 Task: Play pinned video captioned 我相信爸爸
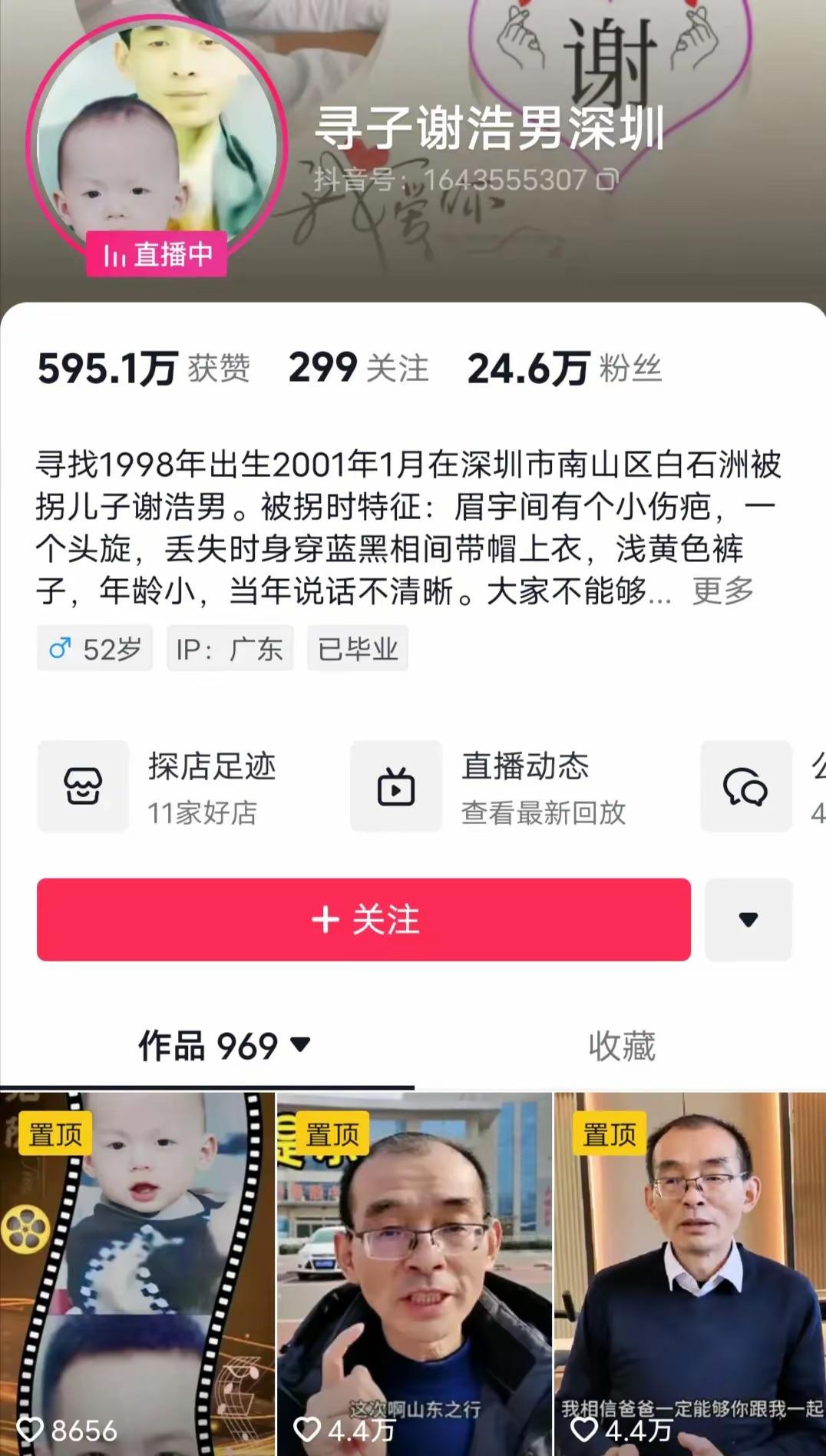coord(690,1273)
